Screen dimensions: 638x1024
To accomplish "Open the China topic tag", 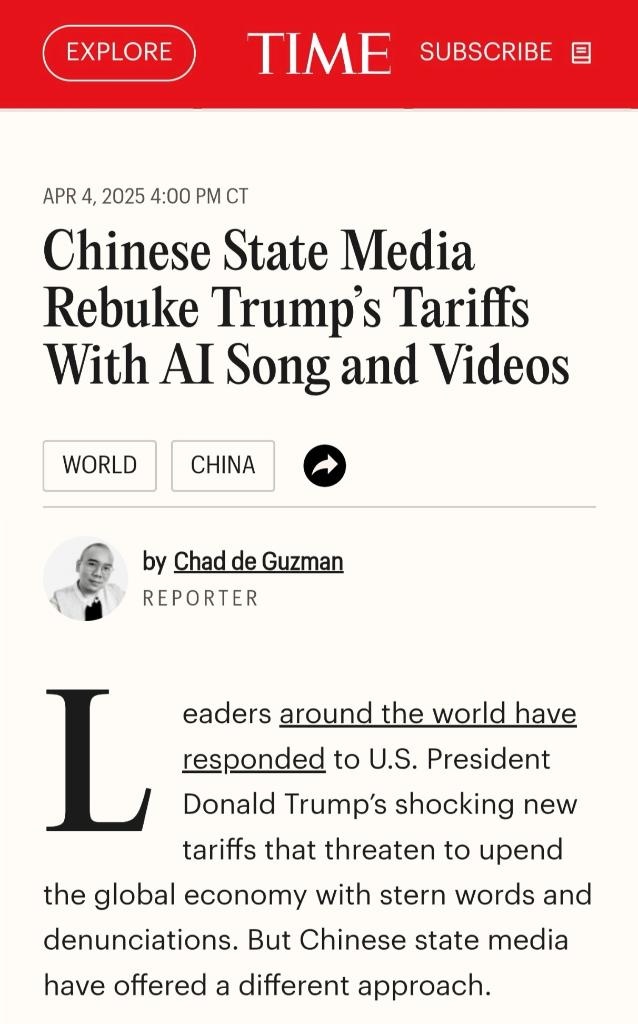I will click(223, 465).
